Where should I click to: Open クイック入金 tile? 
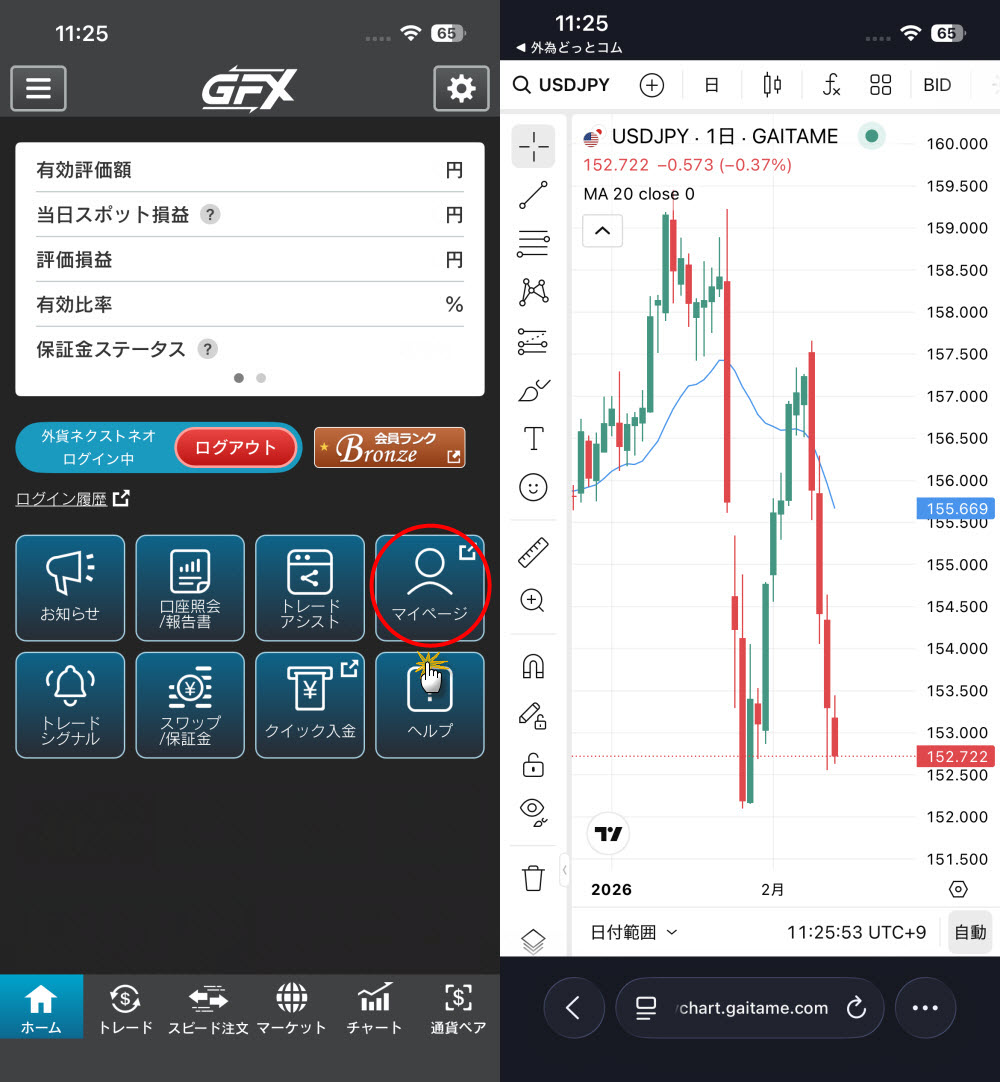point(310,705)
